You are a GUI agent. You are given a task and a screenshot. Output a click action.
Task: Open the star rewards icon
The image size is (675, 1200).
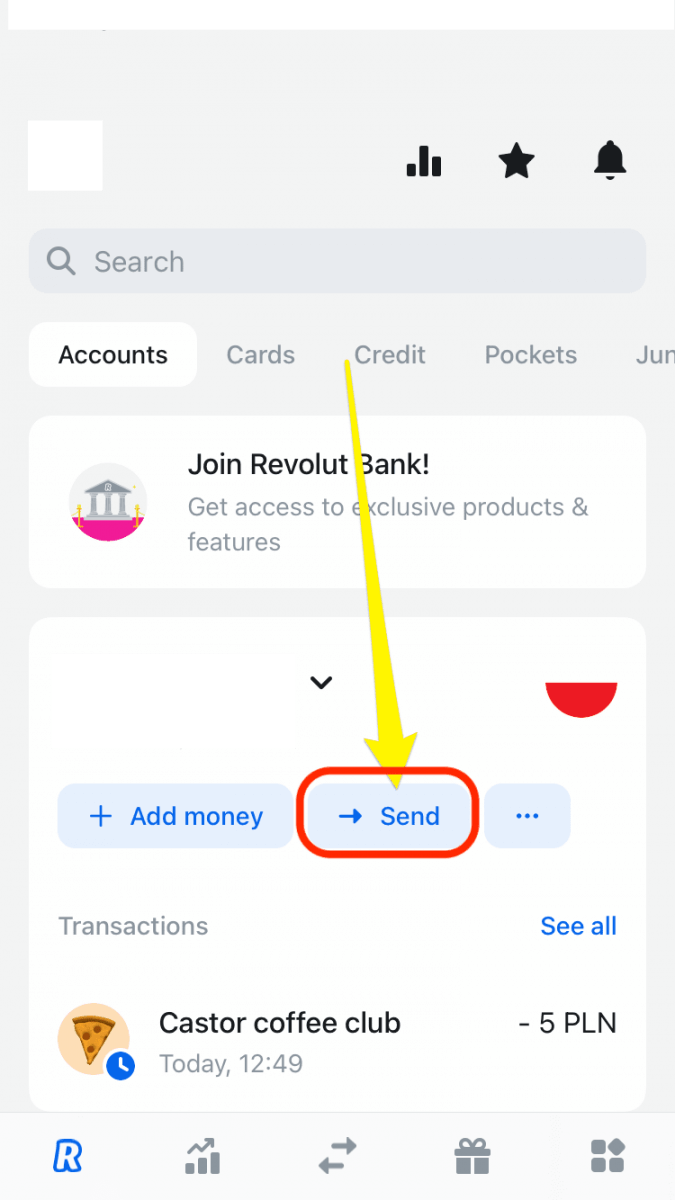(516, 161)
